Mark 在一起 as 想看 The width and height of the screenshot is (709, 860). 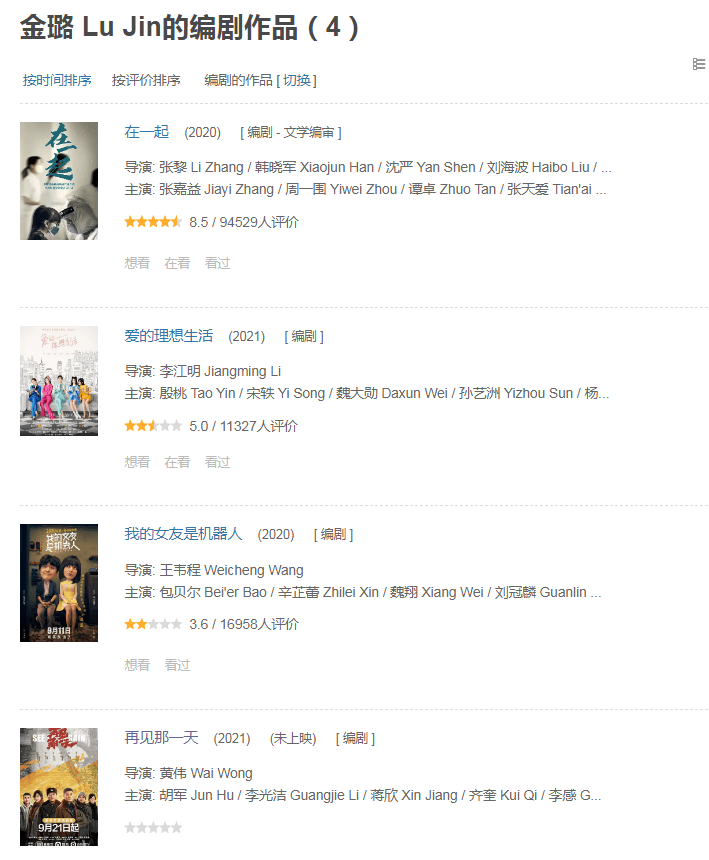137,263
